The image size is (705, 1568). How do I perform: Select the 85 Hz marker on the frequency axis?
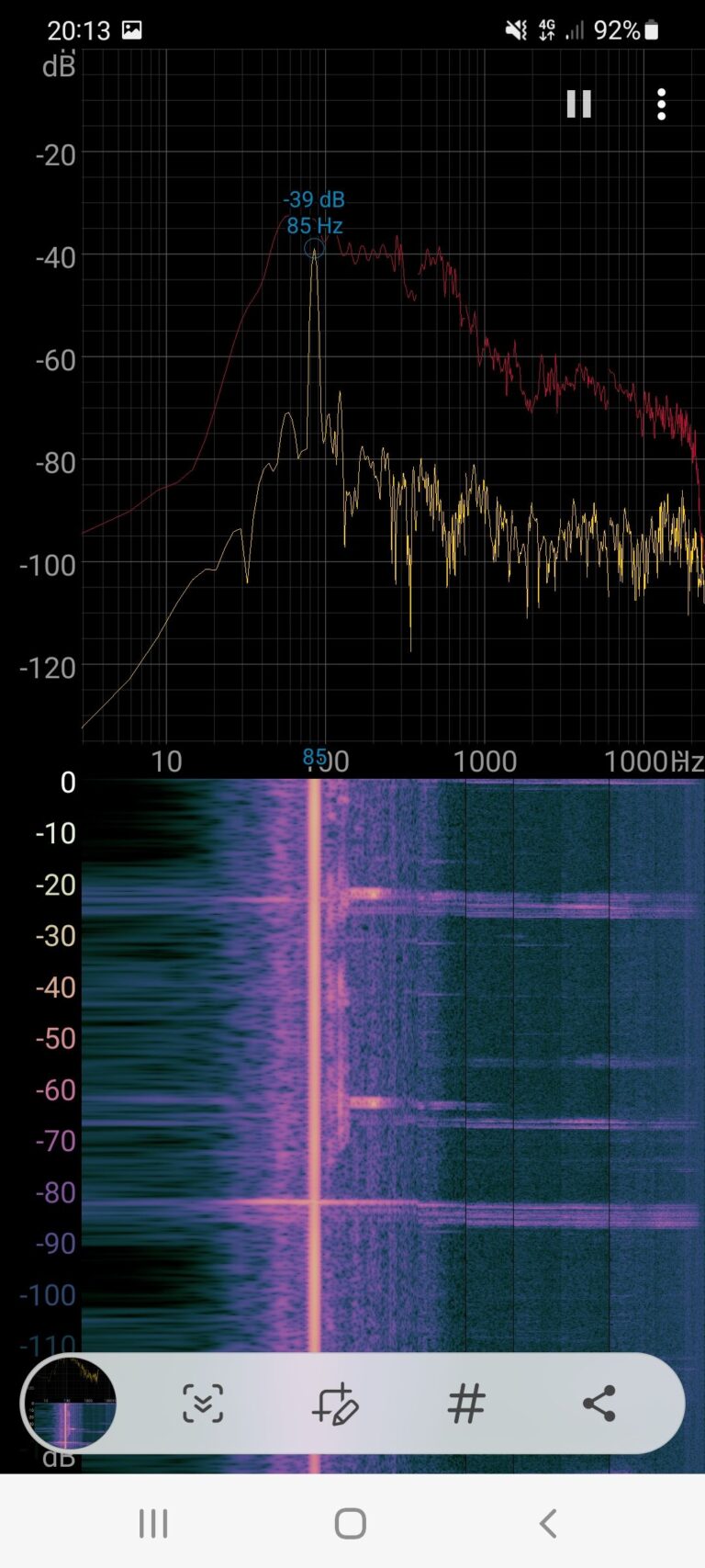pos(317,758)
